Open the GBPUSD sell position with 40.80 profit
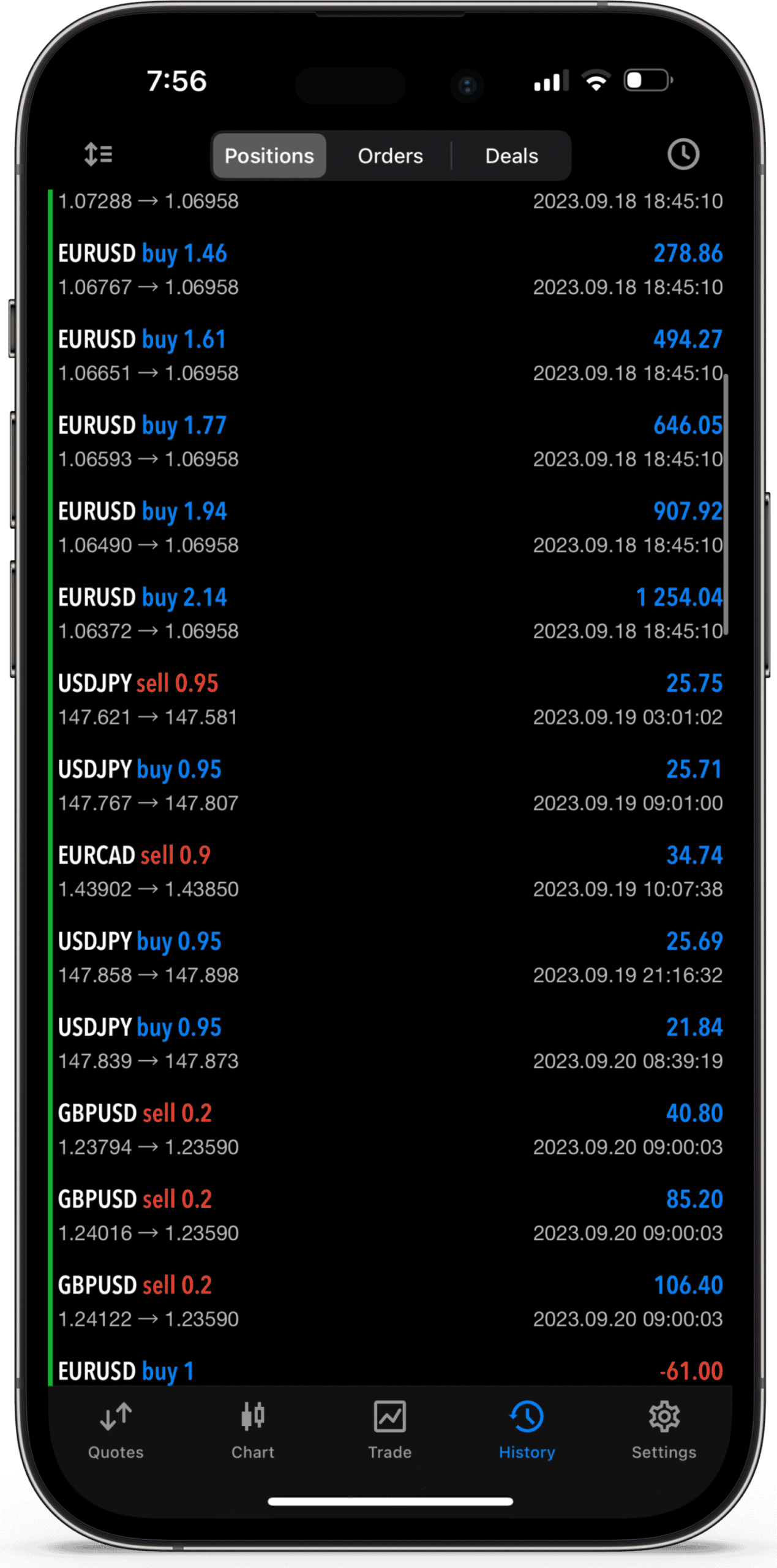The width and height of the screenshot is (777, 1568). pos(389,1129)
